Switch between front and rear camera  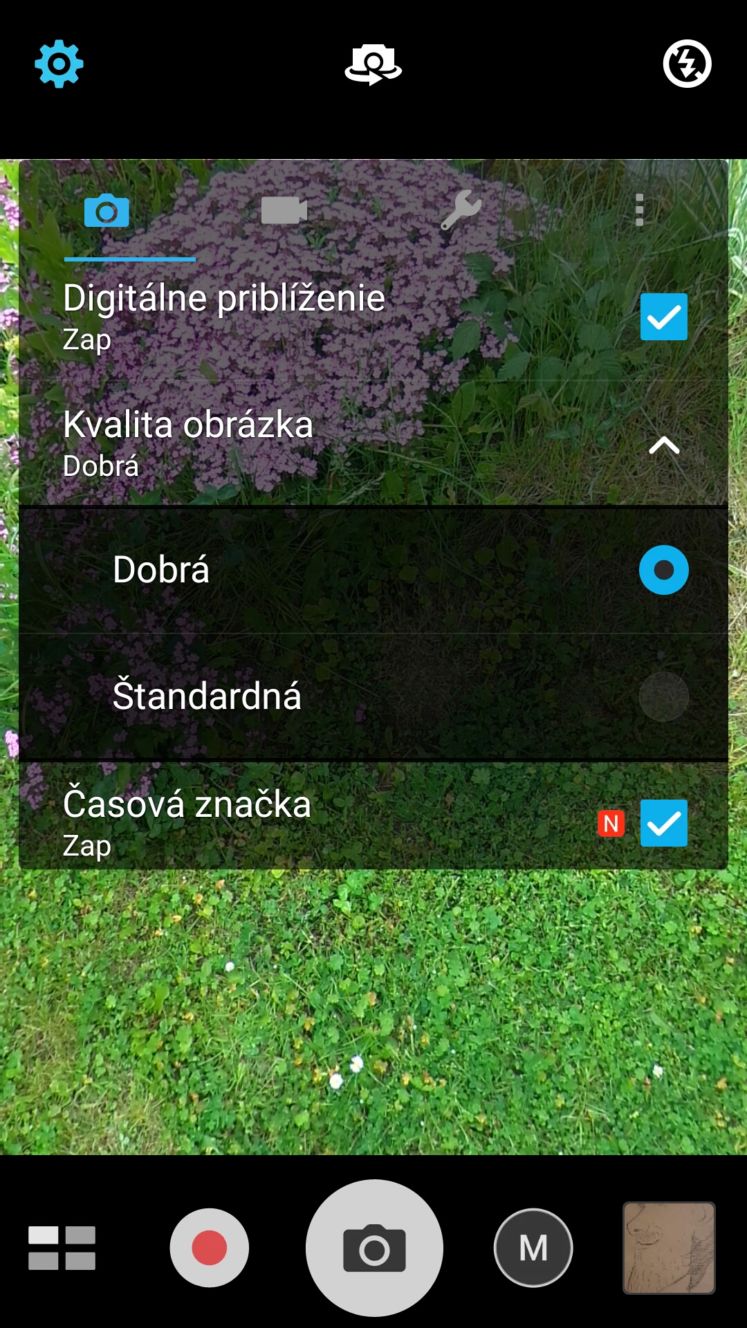373,65
